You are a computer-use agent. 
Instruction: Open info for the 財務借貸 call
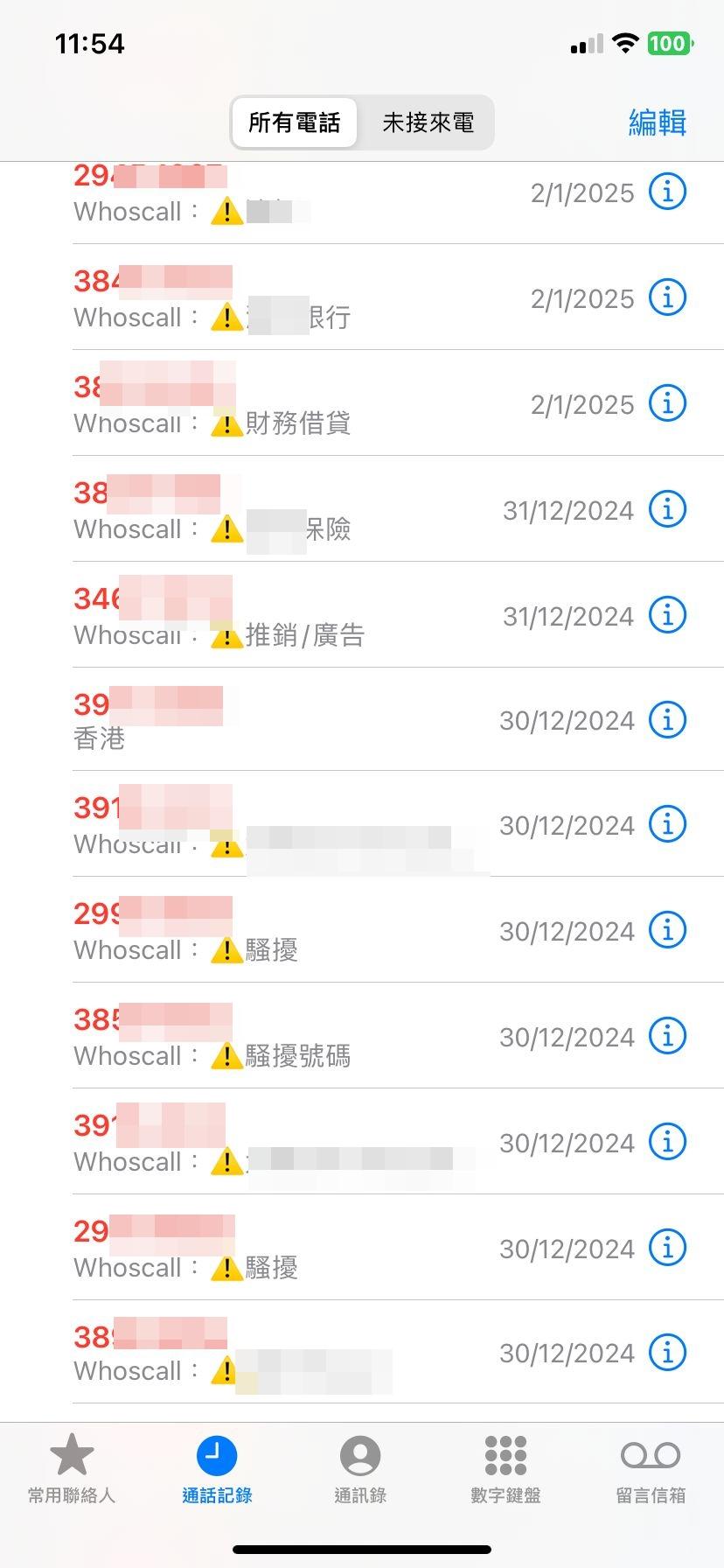coord(667,403)
